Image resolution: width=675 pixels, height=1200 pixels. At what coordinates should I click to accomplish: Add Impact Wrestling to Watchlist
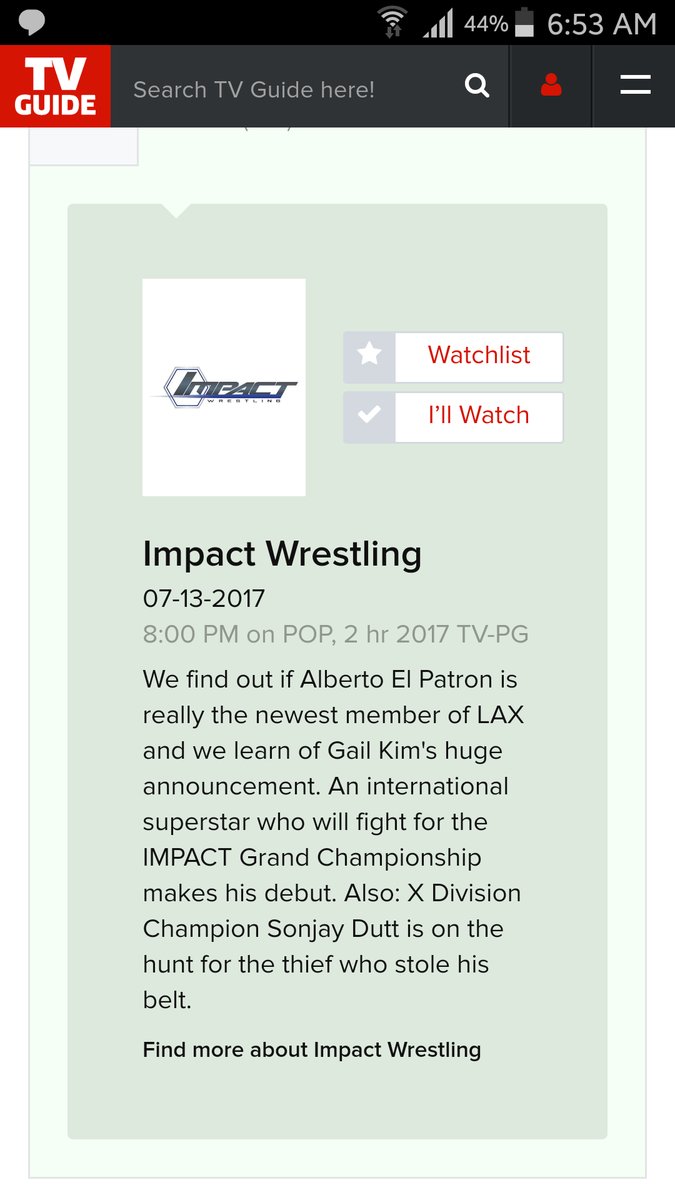tap(453, 356)
